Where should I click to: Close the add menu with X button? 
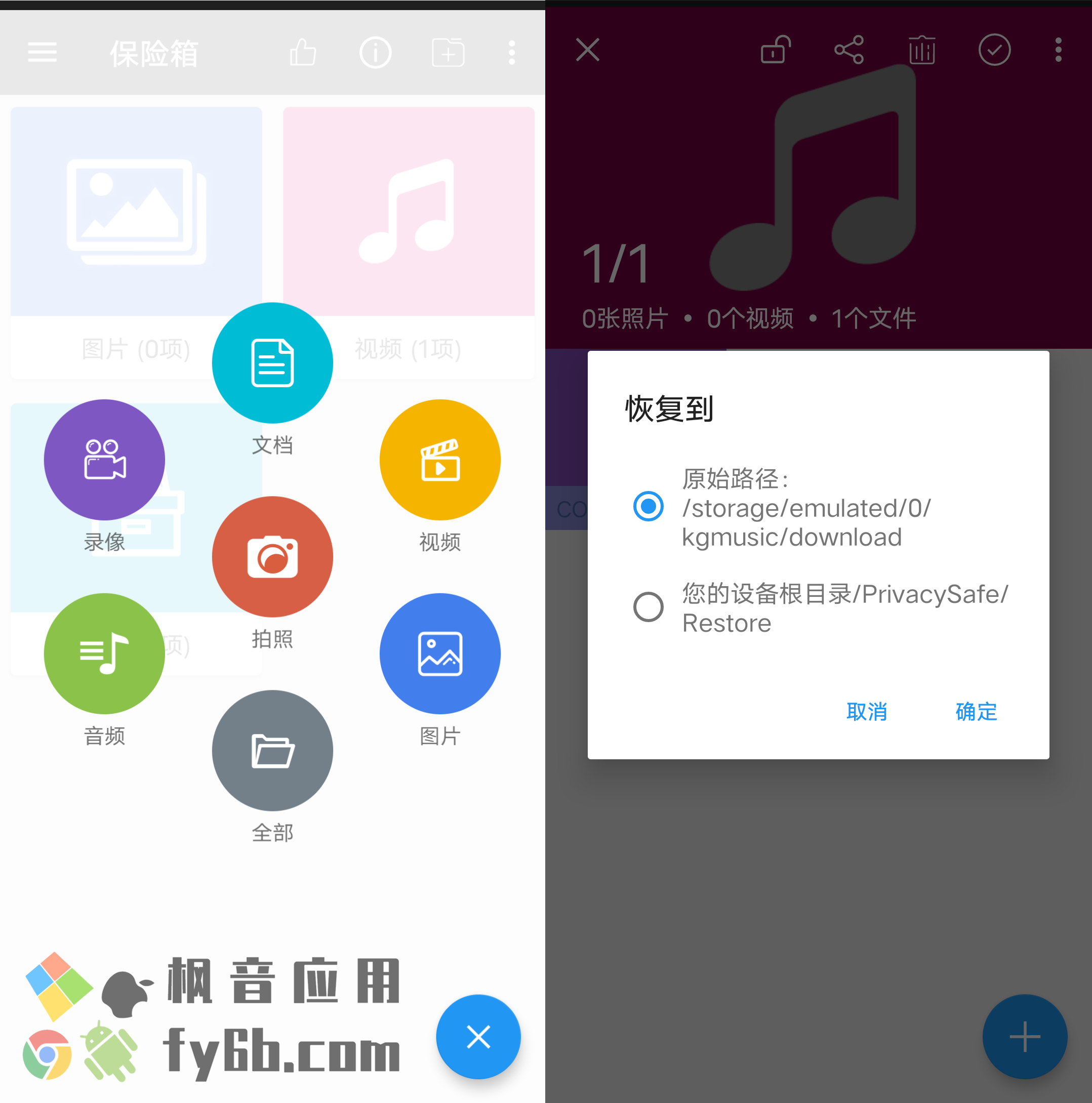tap(478, 1037)
